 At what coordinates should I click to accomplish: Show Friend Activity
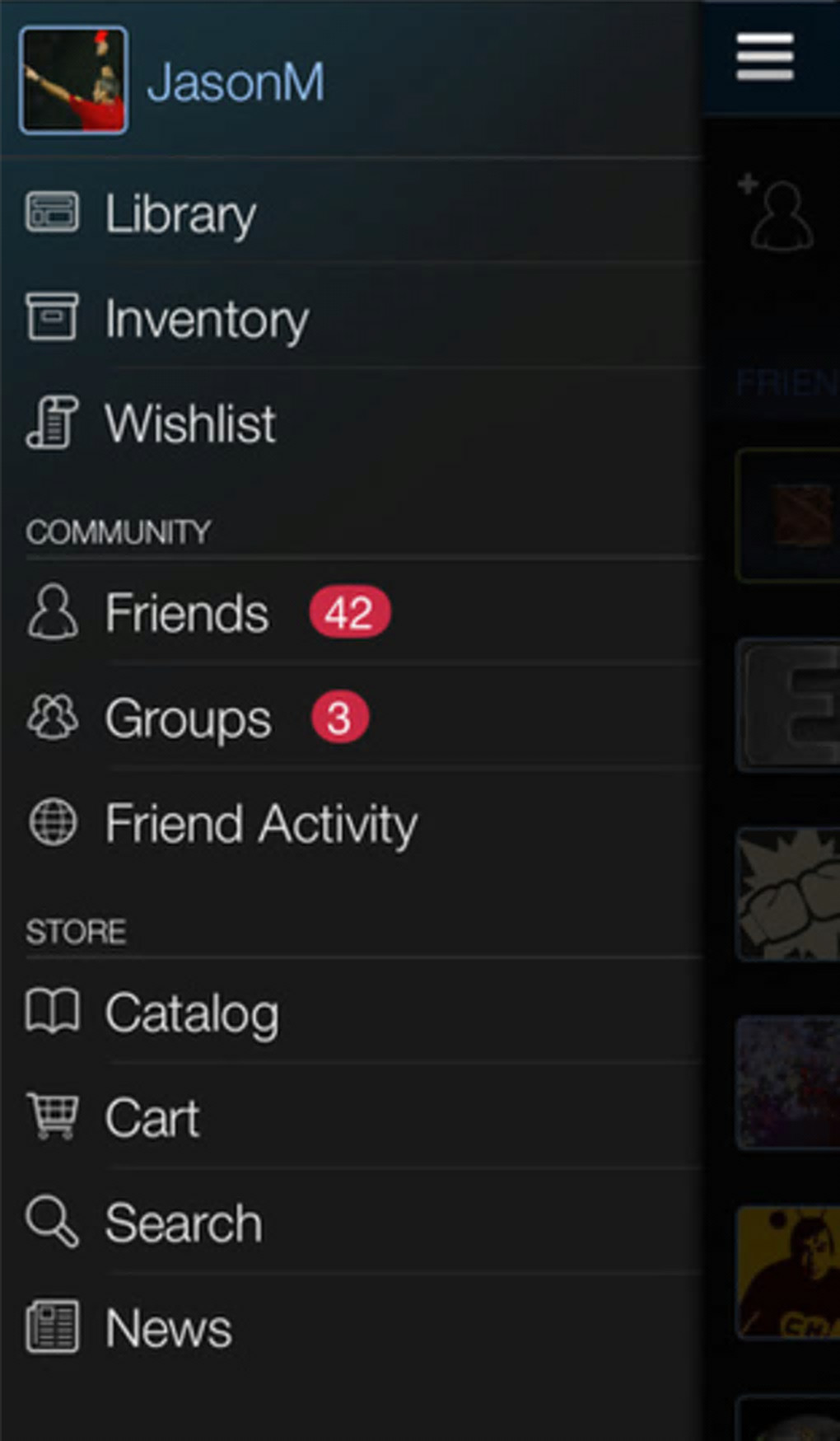pos(261,823)
